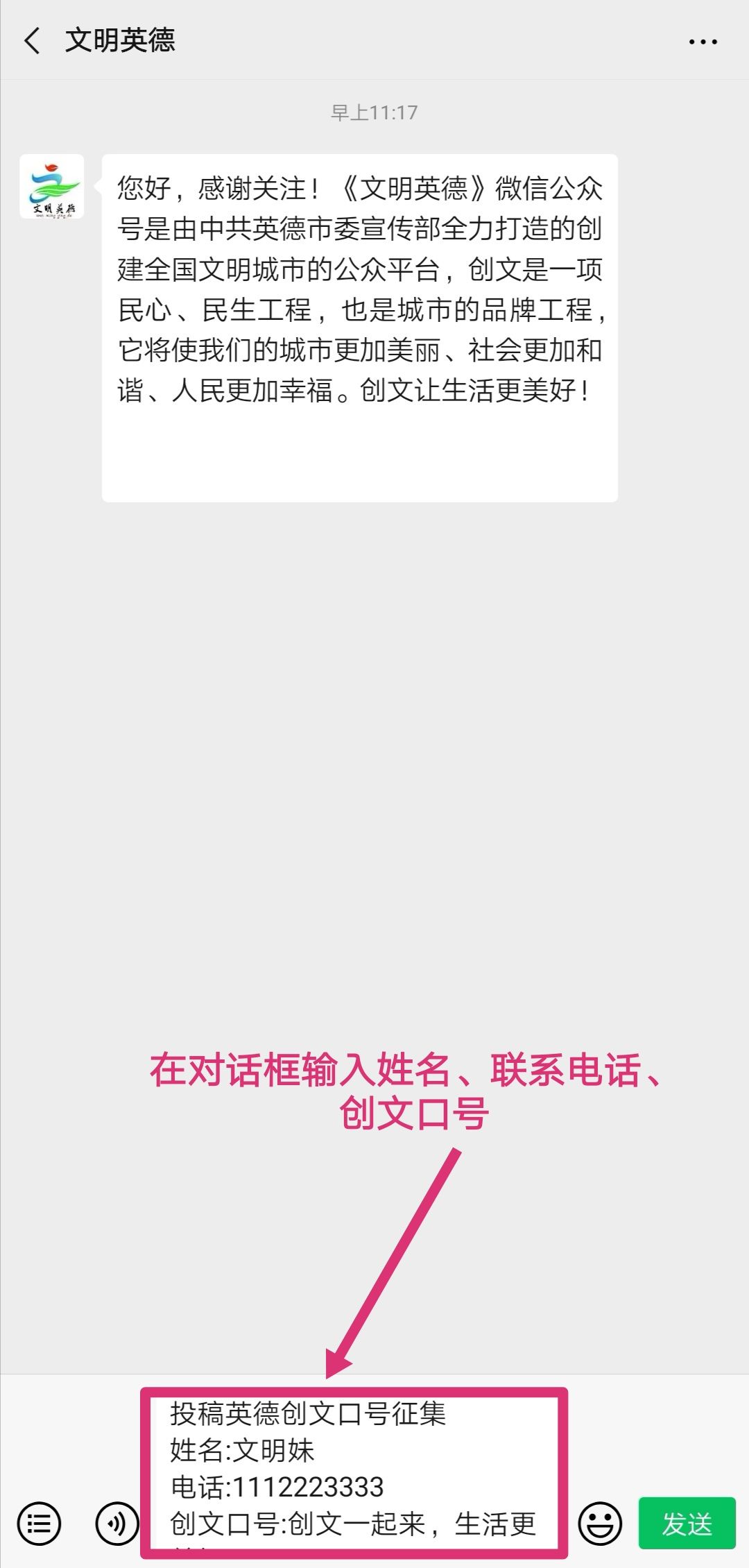Open the 文明英德 account avatar
749x1568 pixels.
pos(52,187)
